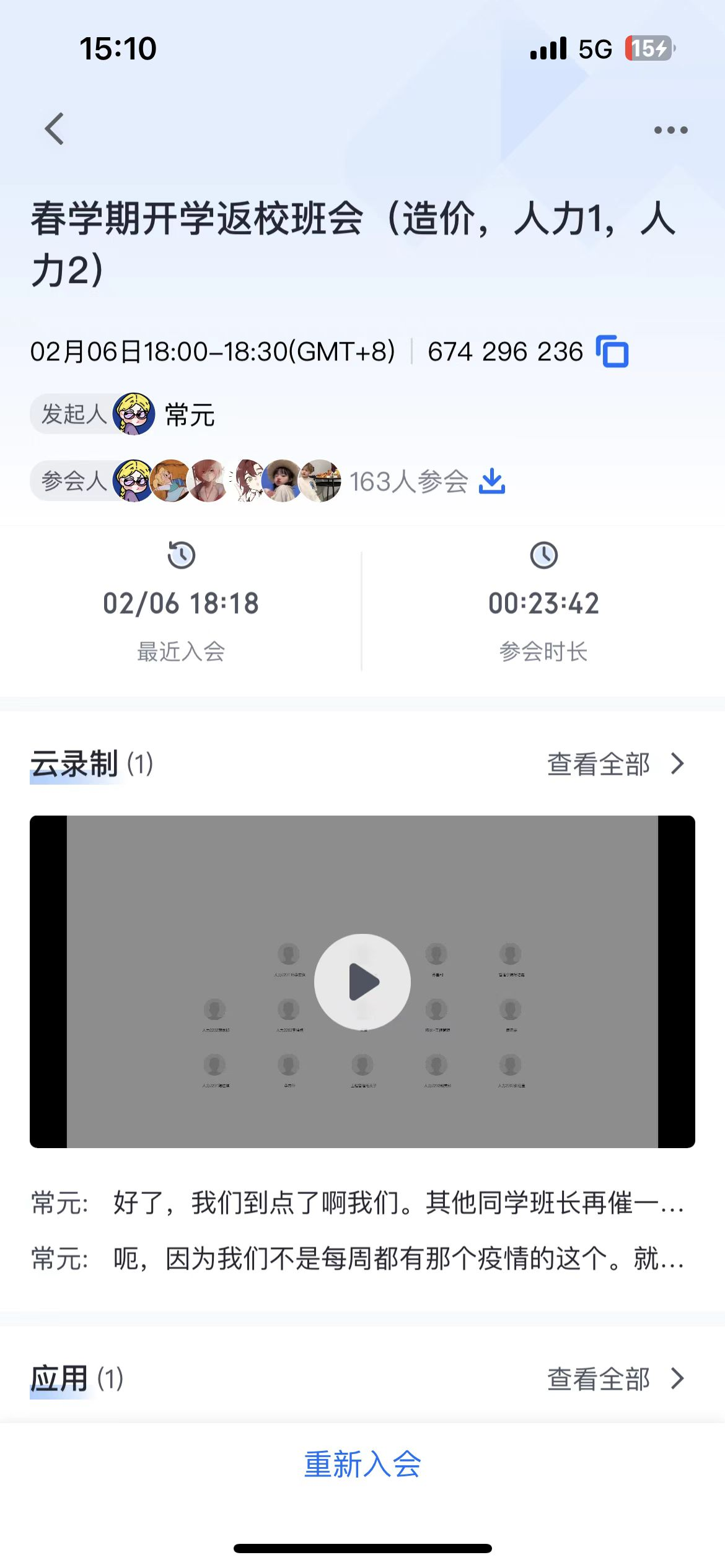Tap the meeting duration clock icon
This screenshot has height=1568, width=725.
(x=543, y=557)
